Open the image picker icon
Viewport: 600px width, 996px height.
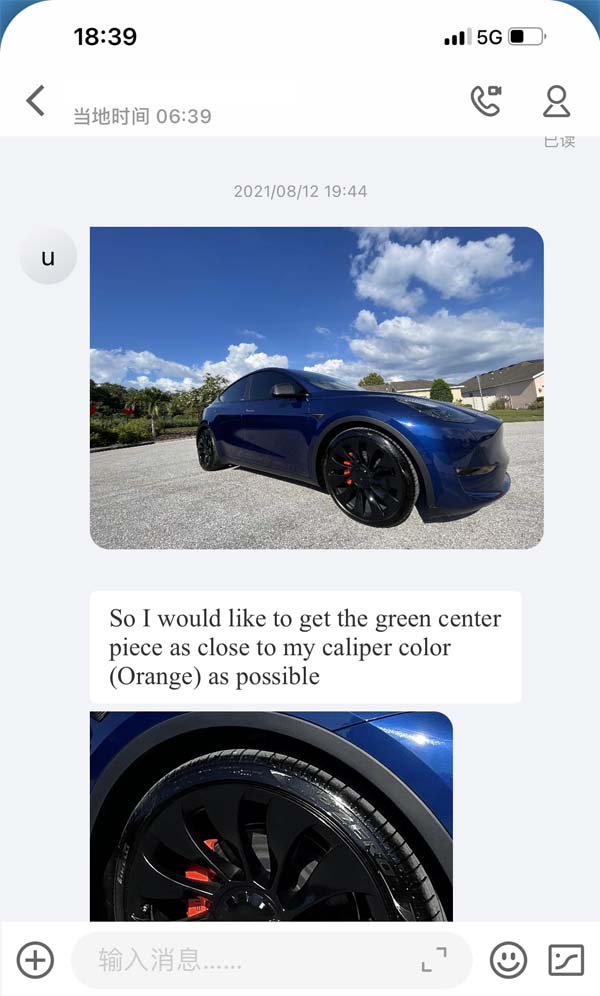pos(566,961)
